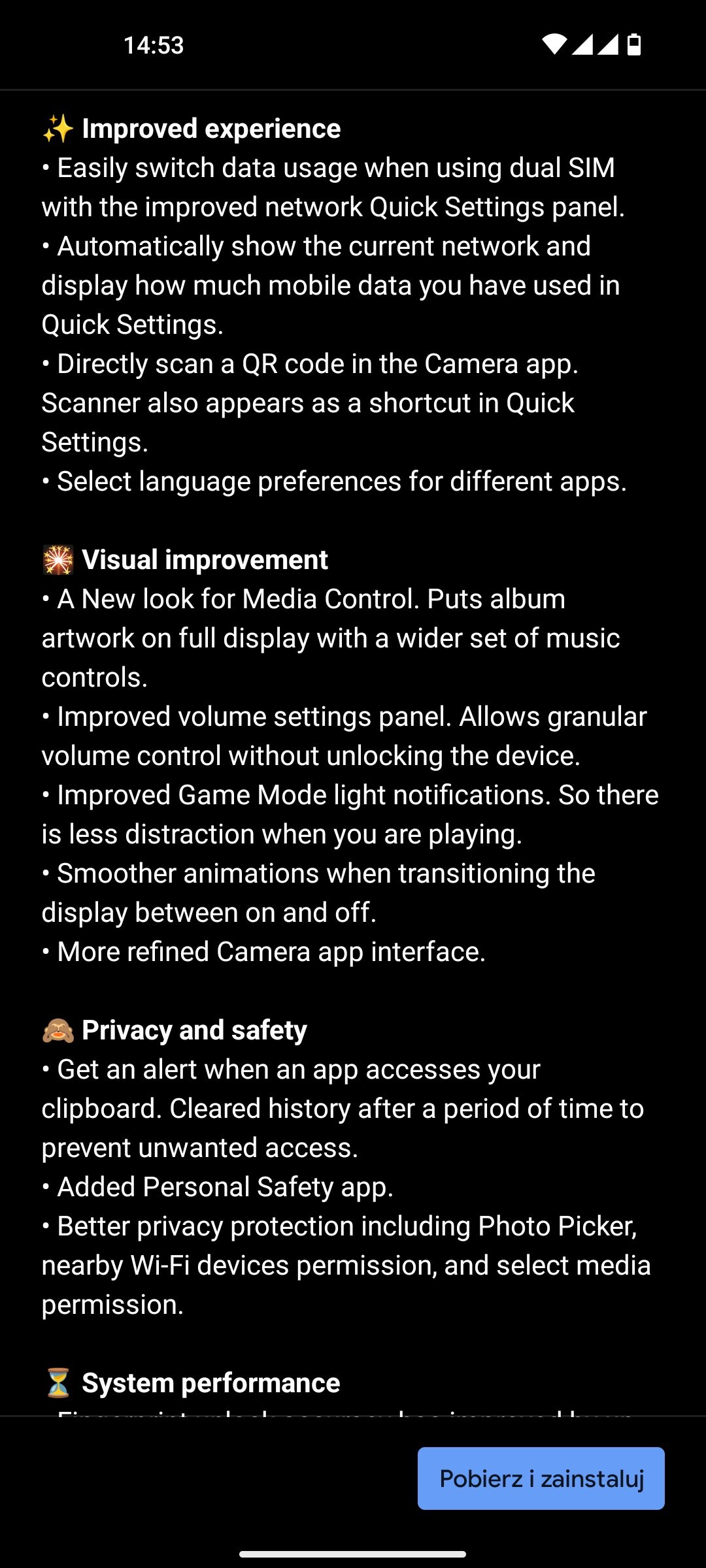
Task: Tap the Pobierz i zainstaluj button
Action: tap(541, 1478)
